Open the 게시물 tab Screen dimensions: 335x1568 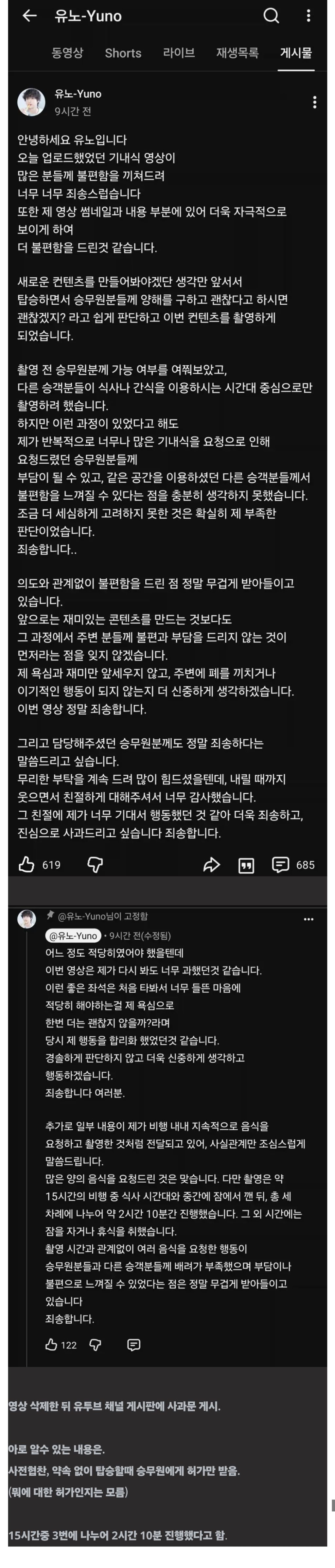tap(296, 53)
